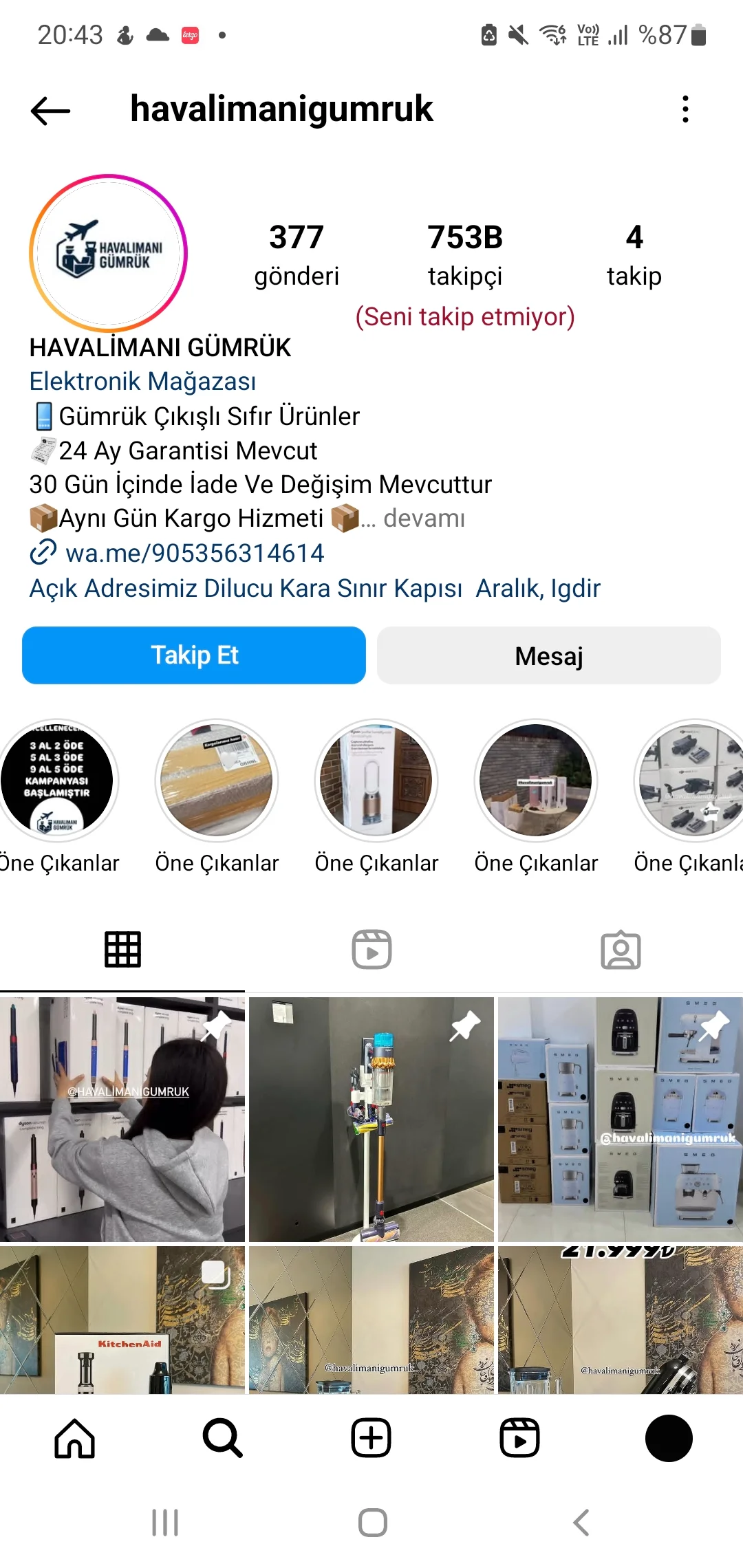Send a message via Mesaj button
The height and width of the screenshot is (1568, 743).
[548, 655]
